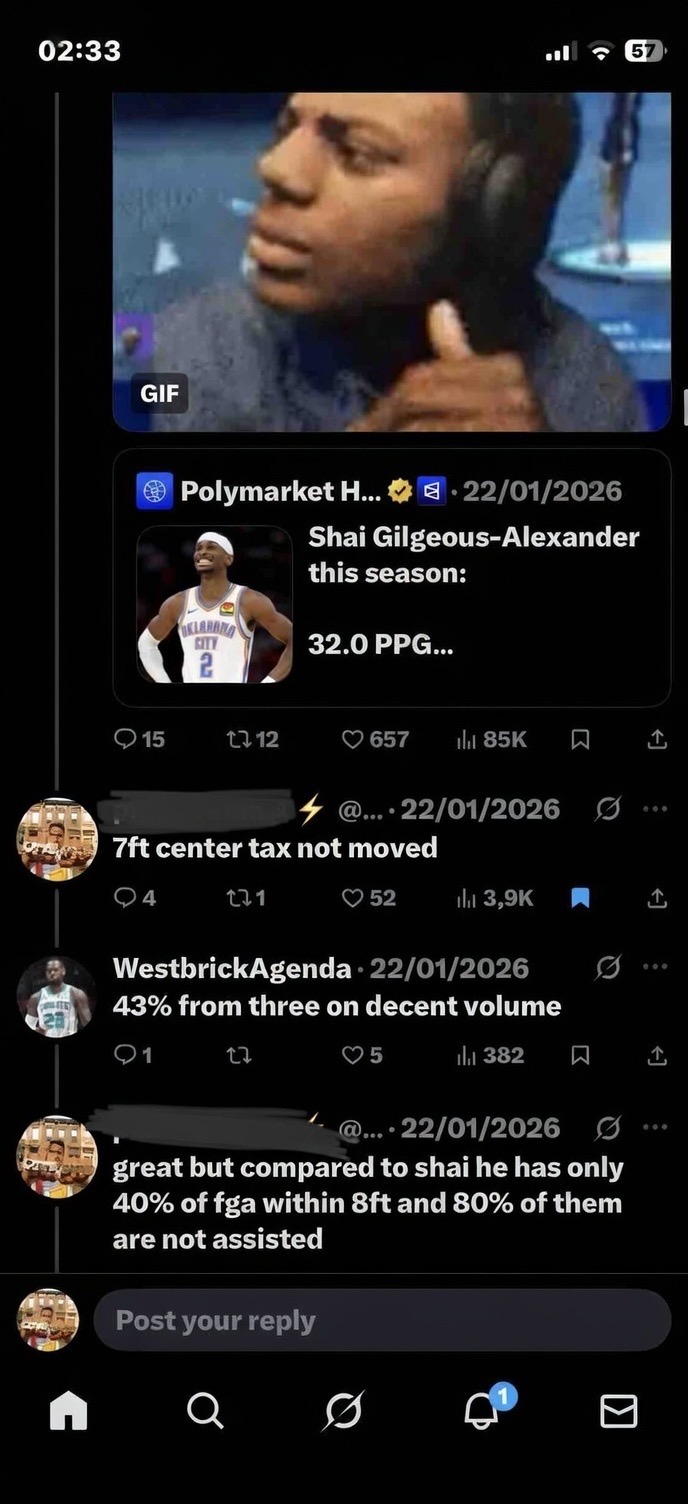
Task: Switch to the Messages tab
Action: click(618, 1411)
